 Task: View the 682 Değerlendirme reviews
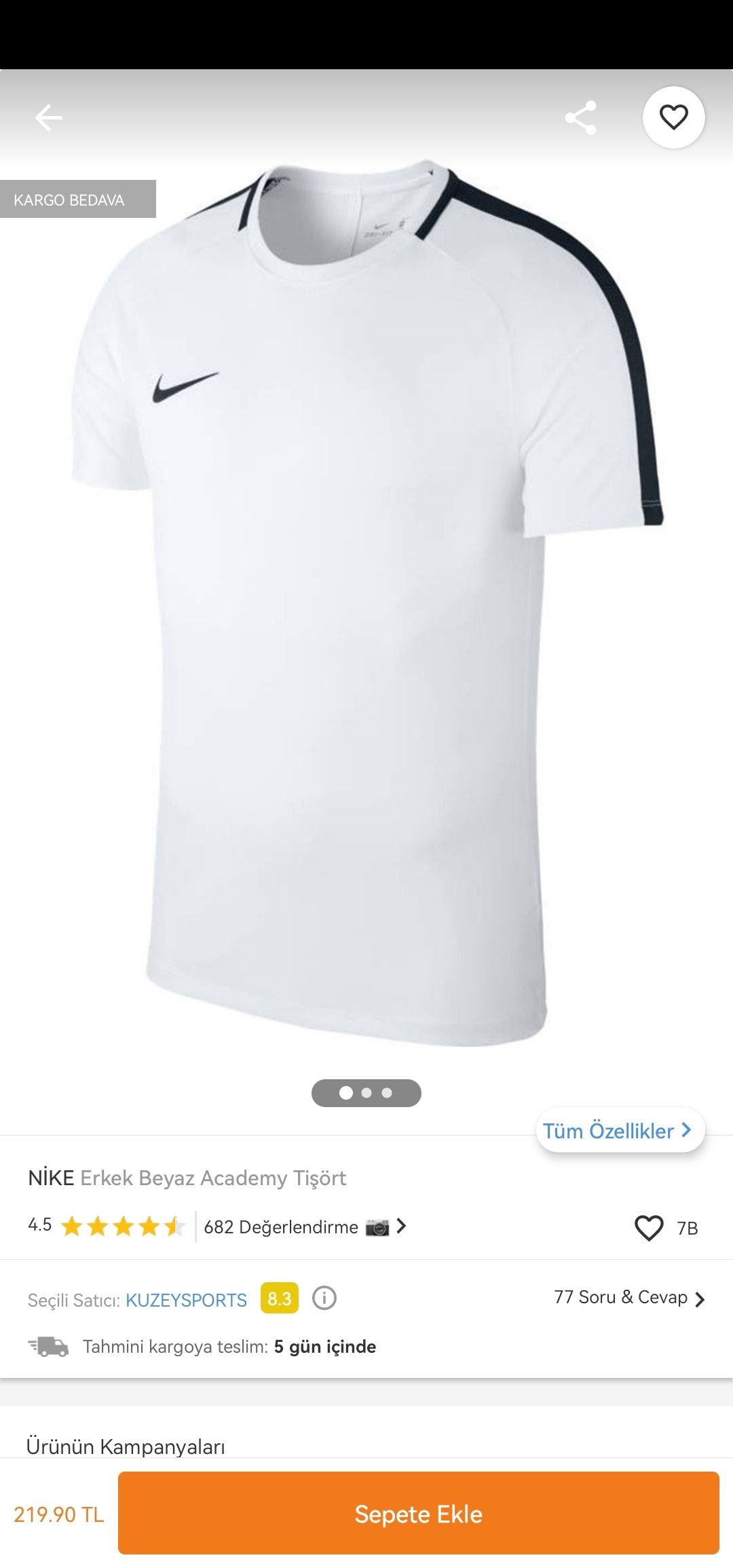pyautogui.click(x=305, y=1227)
